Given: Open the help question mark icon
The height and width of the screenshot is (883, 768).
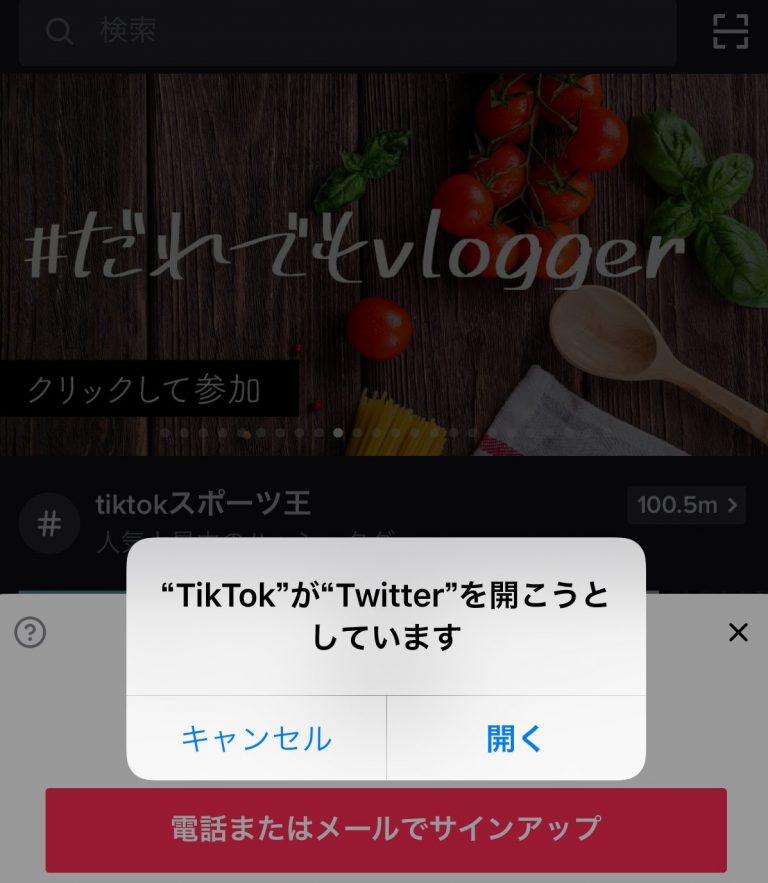Looking at the screenshot, I should click(30, 632).
